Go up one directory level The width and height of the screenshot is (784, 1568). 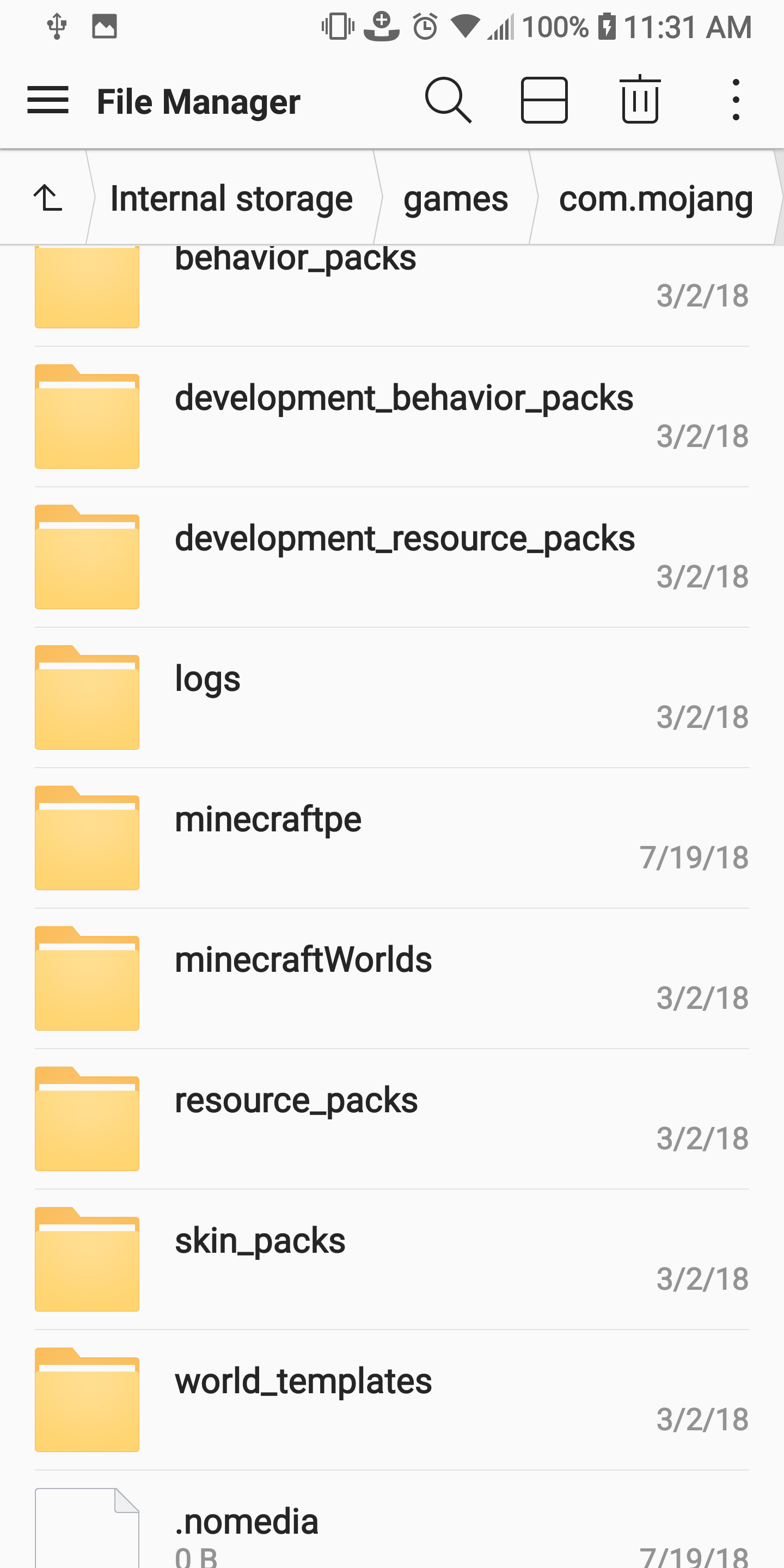click(x=47, y=198)
